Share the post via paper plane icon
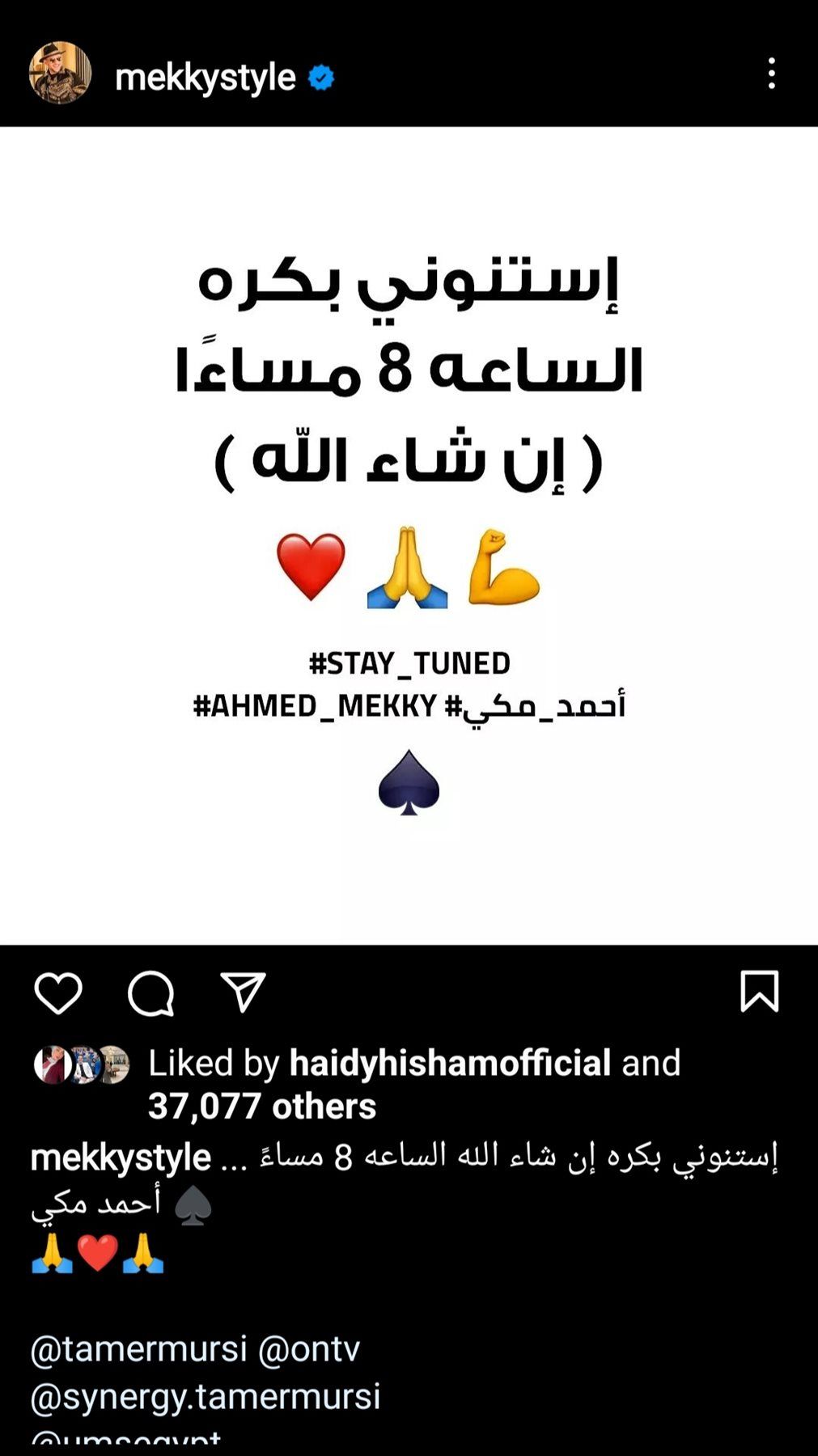This screenshot has height=1456, width=818. point(243,993)
